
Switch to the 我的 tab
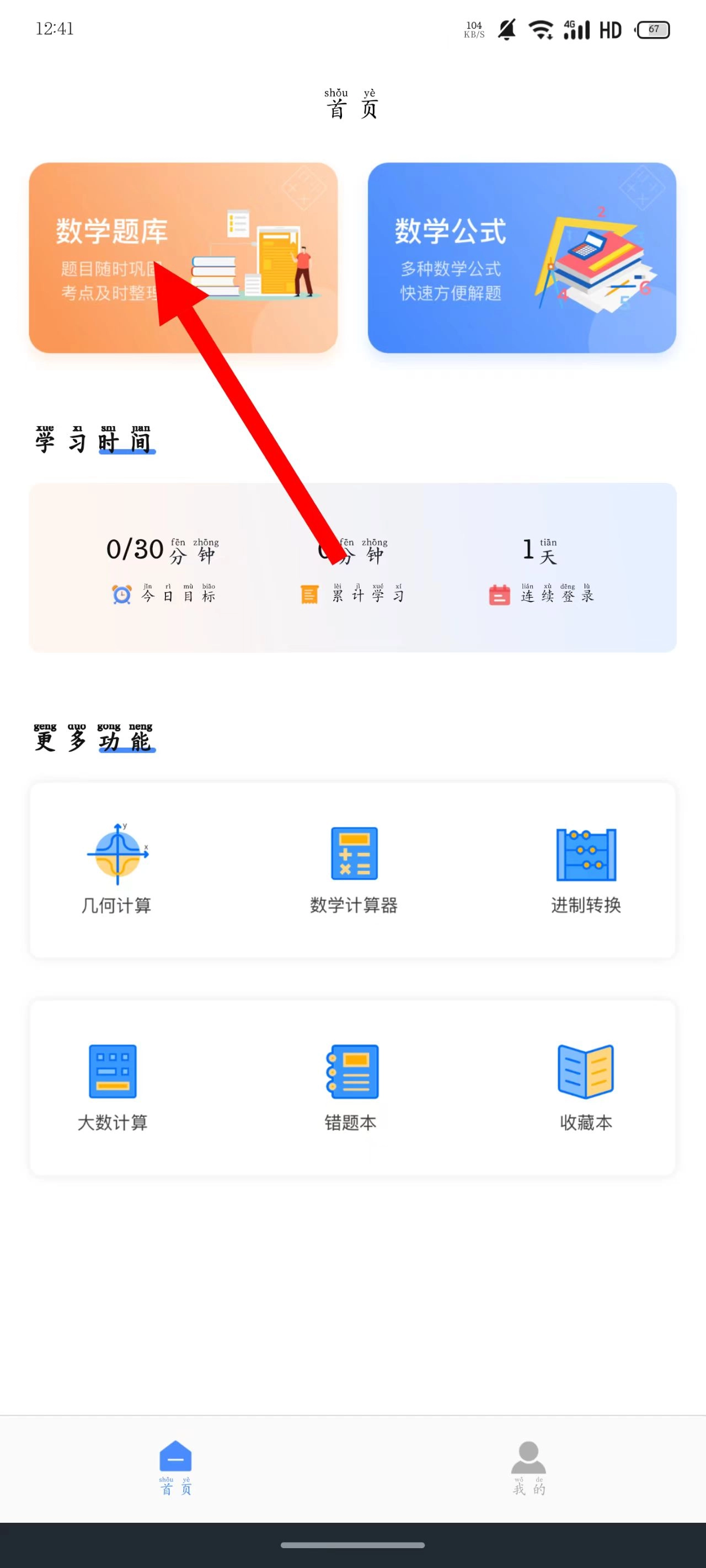(x=529, y=1468)
